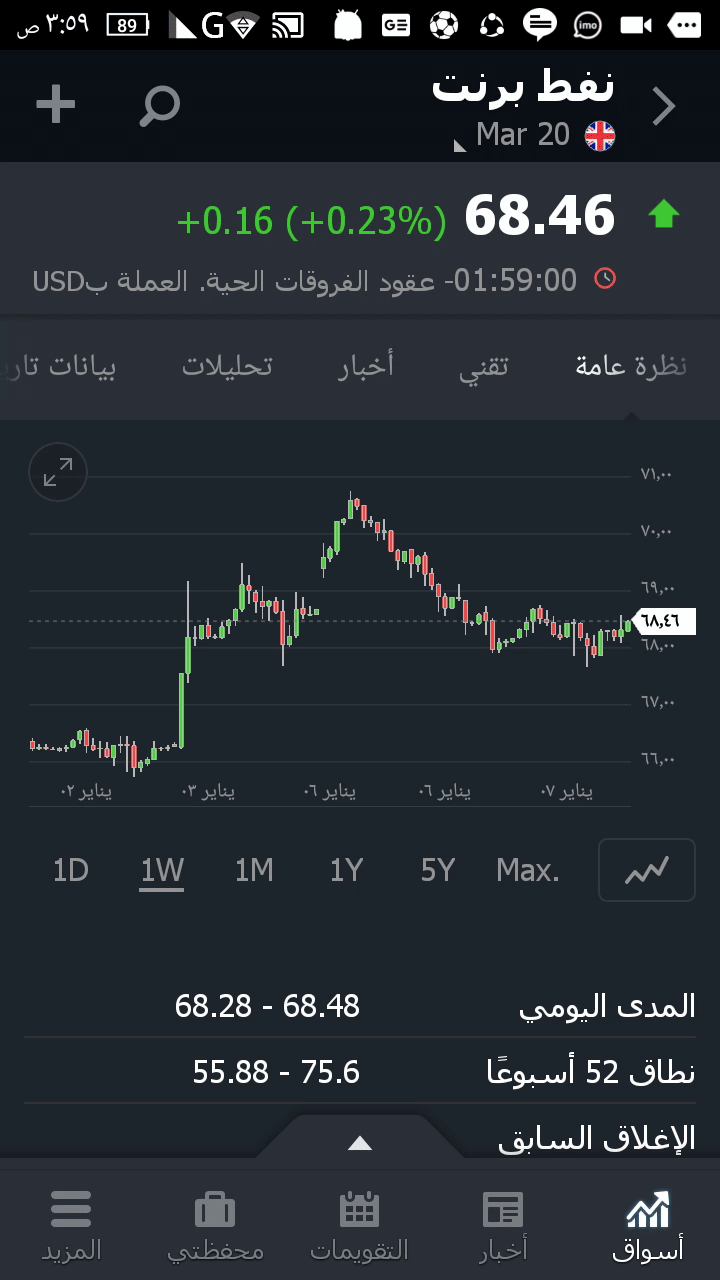Screen dimensions: 720x1280
Task: Set chart range to 5Y
Action: pos(438,871)
